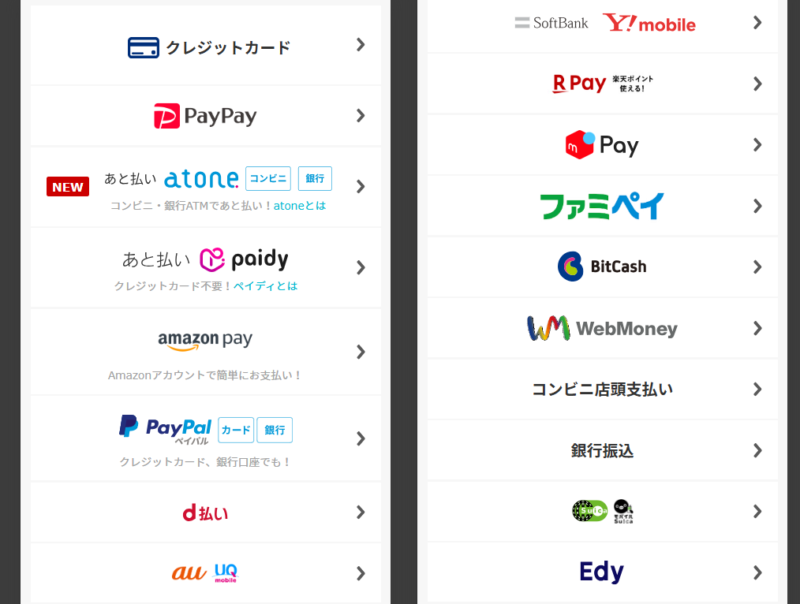
Task: Pay with ファミペイ
Action: pos(603,206)
